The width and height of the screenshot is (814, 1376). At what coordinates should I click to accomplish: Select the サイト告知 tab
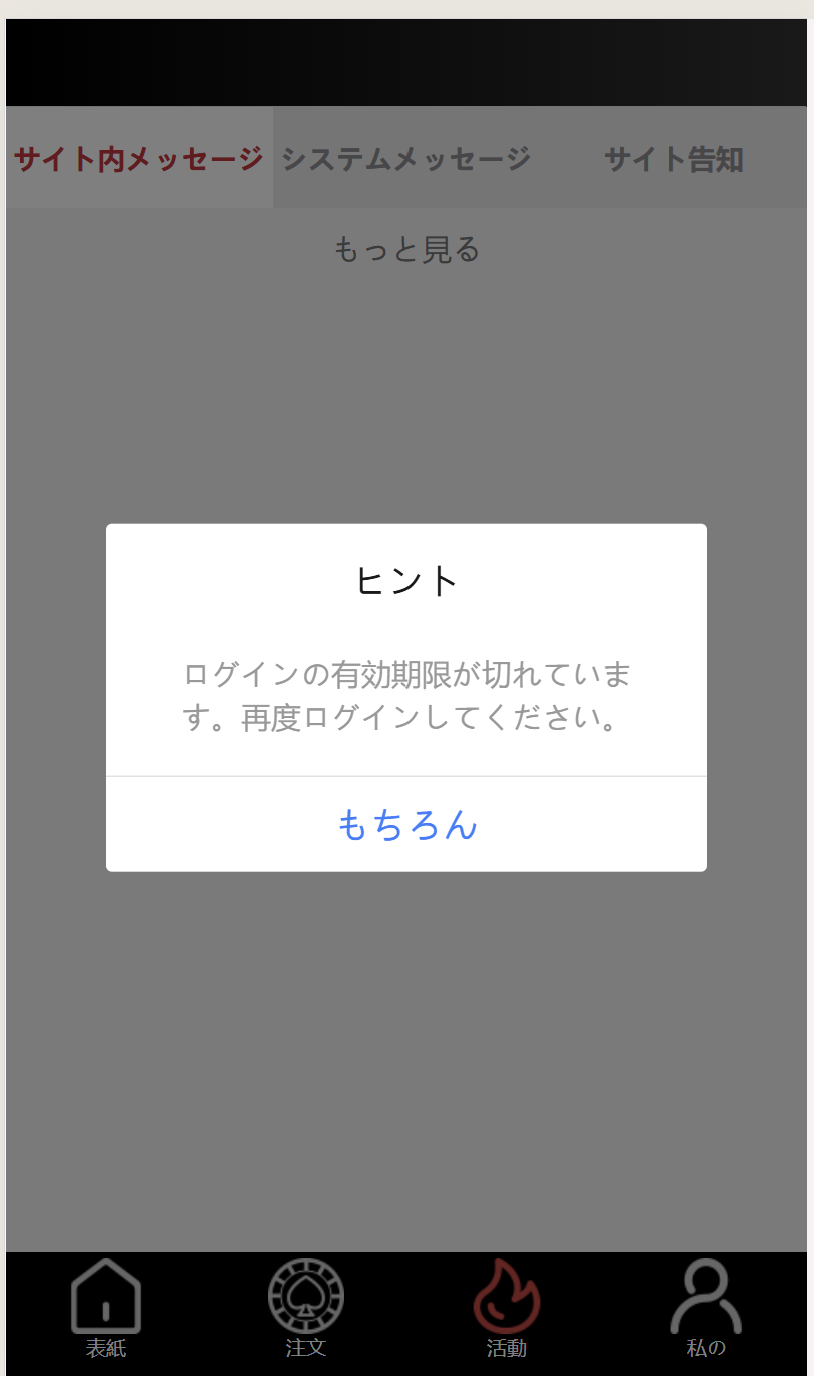[x=673, y=158]
